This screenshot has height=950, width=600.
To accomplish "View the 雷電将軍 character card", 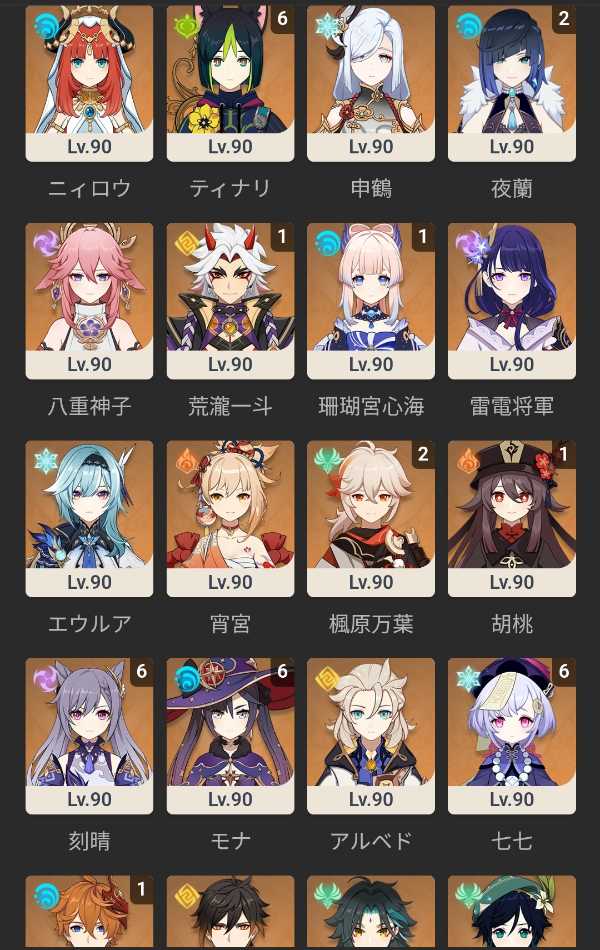I will coord(512,300).
